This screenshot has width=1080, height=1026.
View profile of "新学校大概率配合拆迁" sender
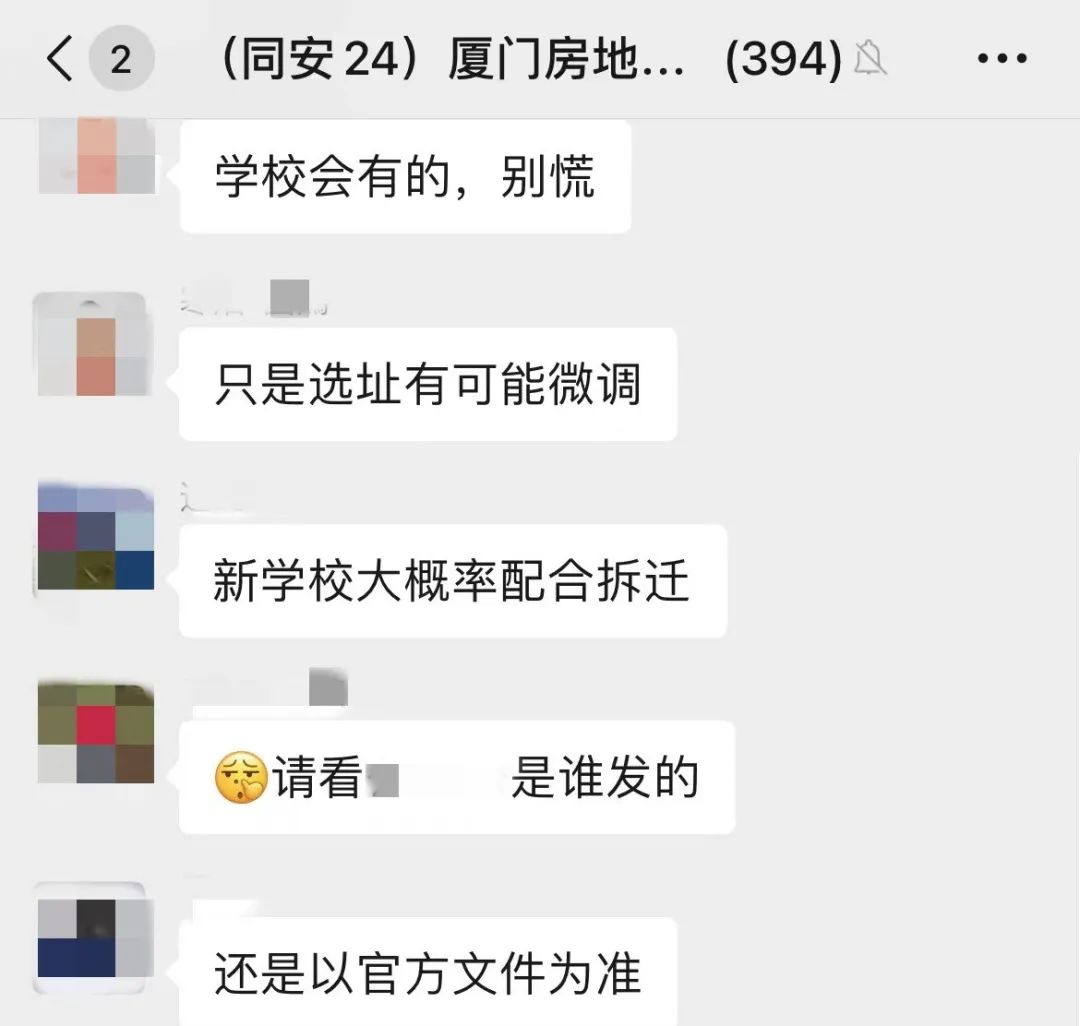96,540
